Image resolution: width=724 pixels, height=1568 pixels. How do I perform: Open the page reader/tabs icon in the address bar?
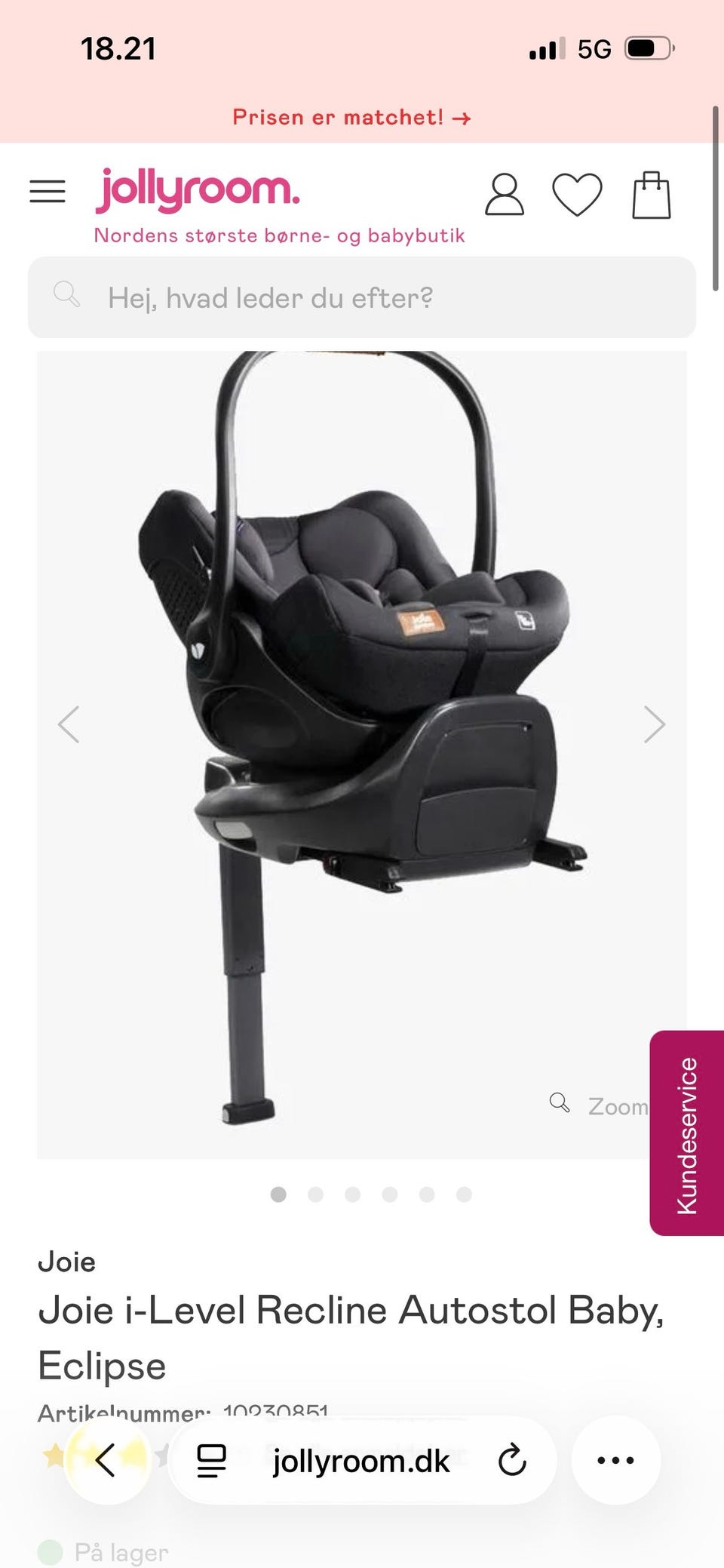[x=212, y=1460]
